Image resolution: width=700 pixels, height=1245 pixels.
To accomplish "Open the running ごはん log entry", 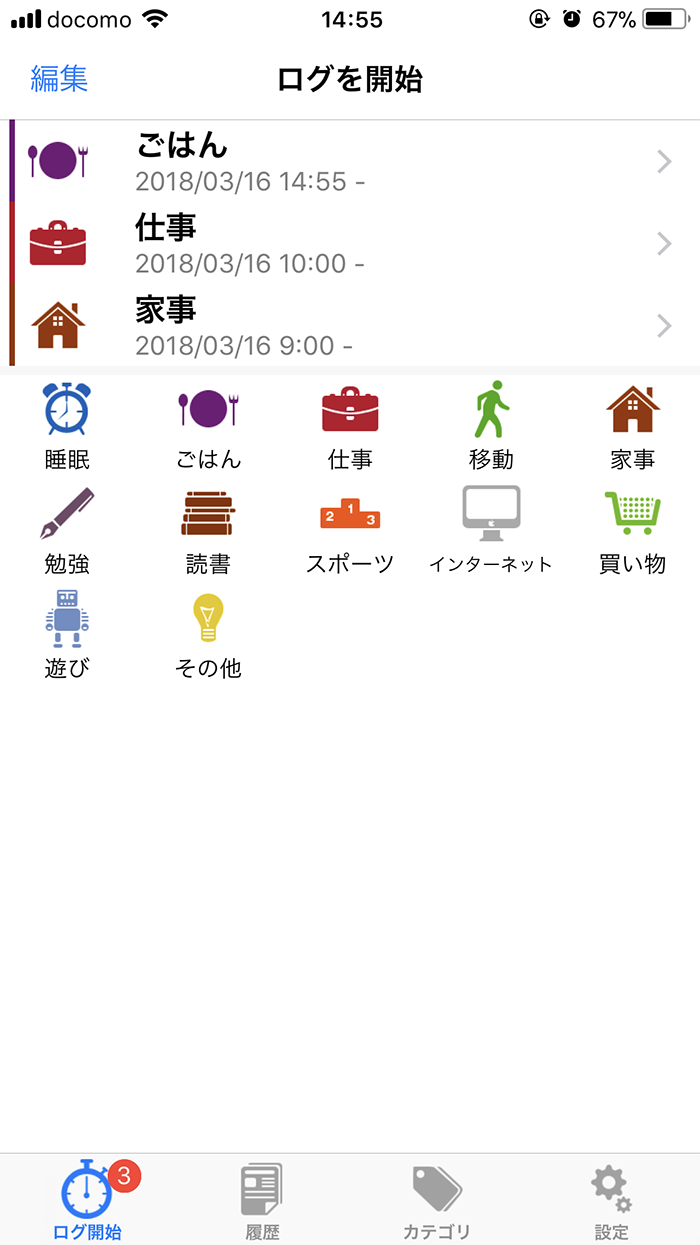I will click(350, 162).
